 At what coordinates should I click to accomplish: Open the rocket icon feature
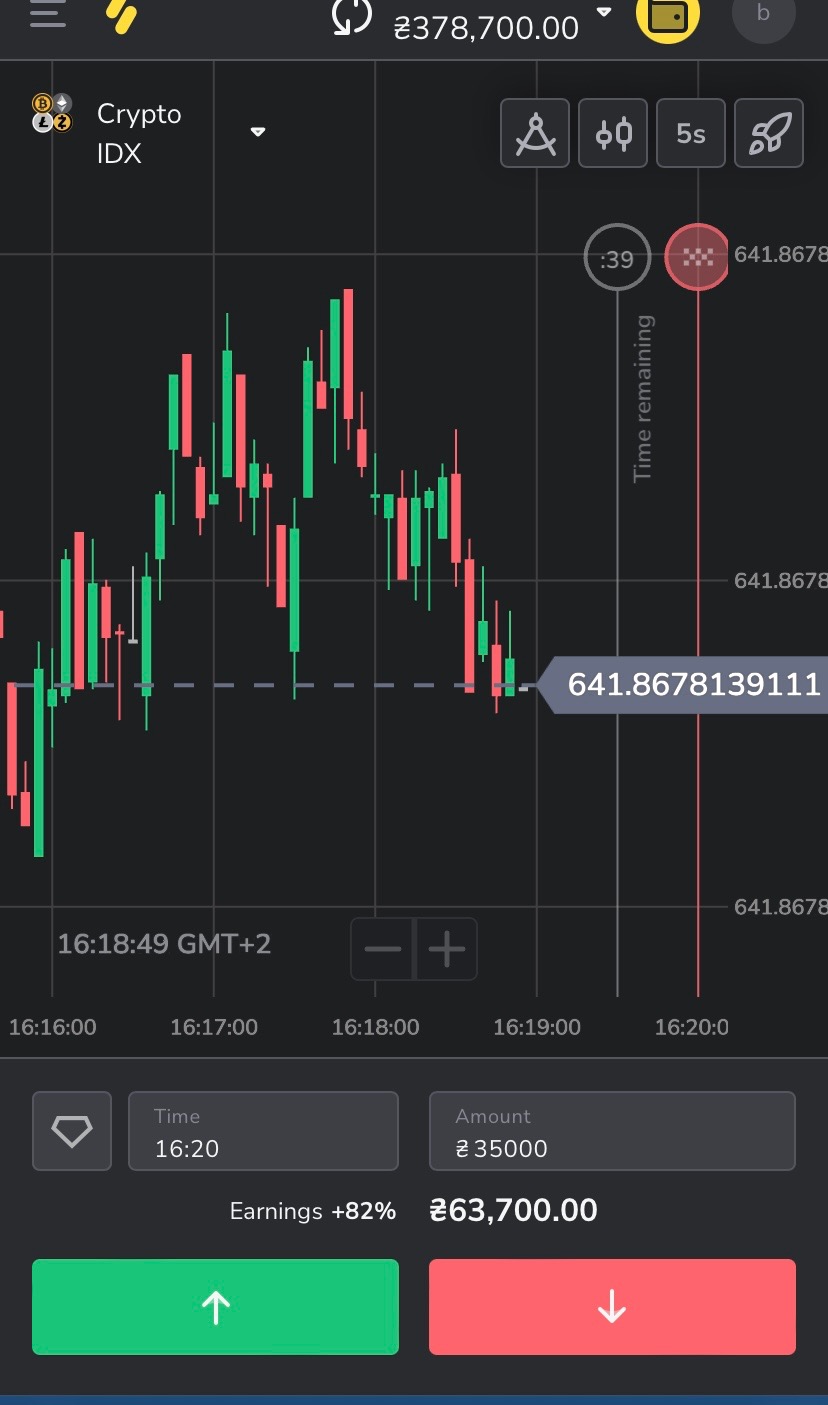tap(769, 133)
